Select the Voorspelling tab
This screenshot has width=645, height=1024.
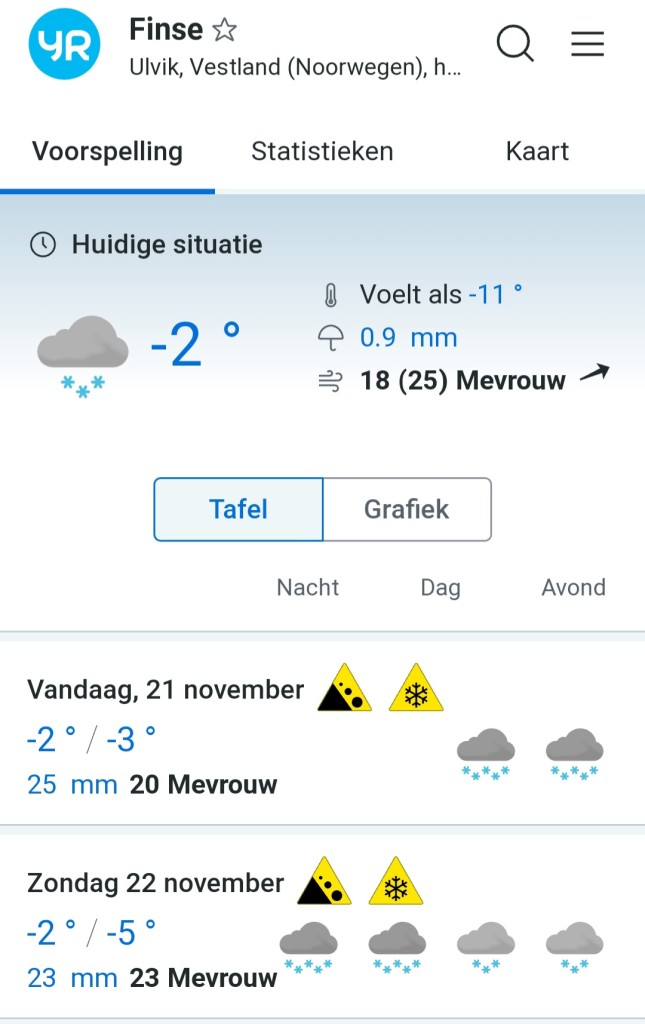[x=107, y=152]
